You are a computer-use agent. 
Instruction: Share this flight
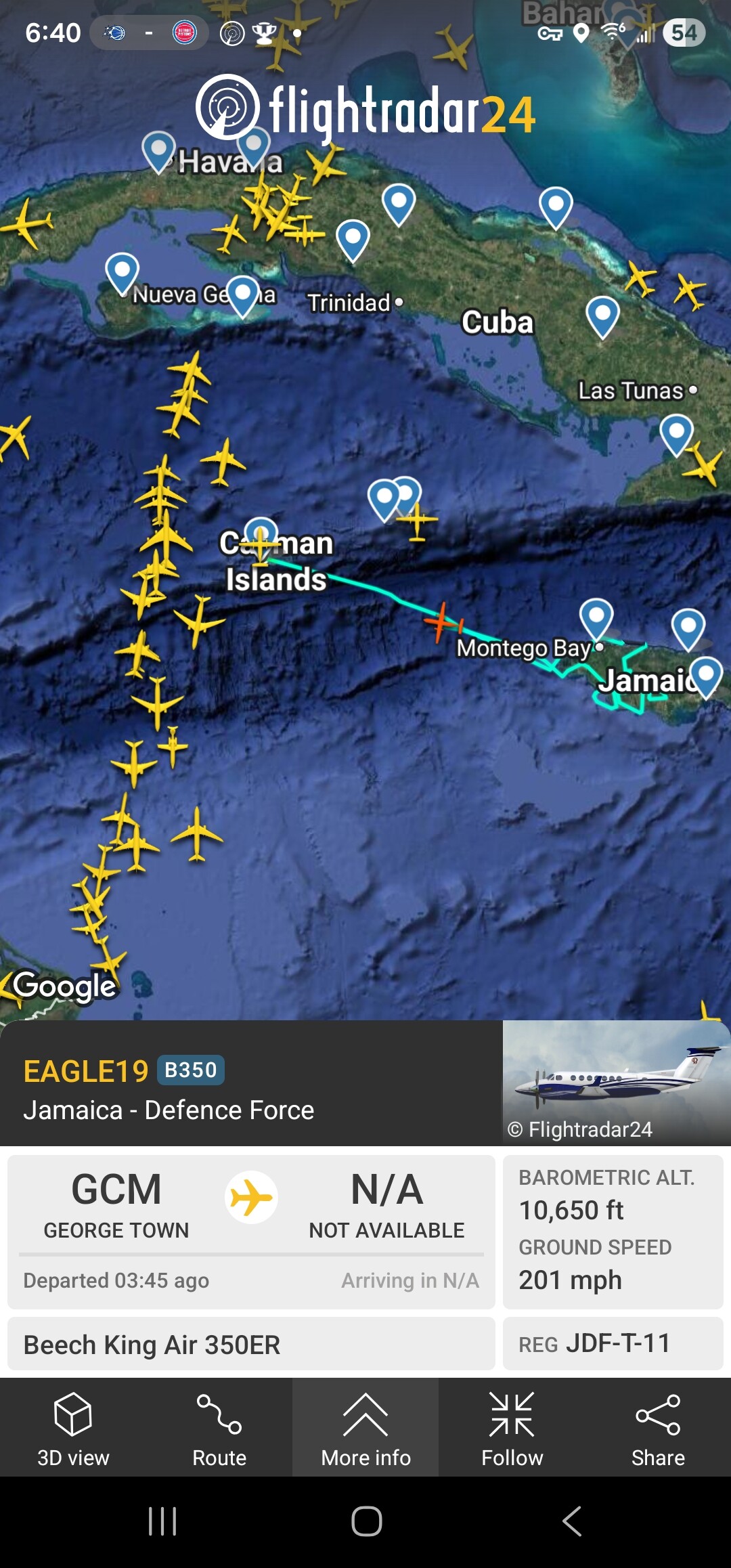tap(658, 1427)
